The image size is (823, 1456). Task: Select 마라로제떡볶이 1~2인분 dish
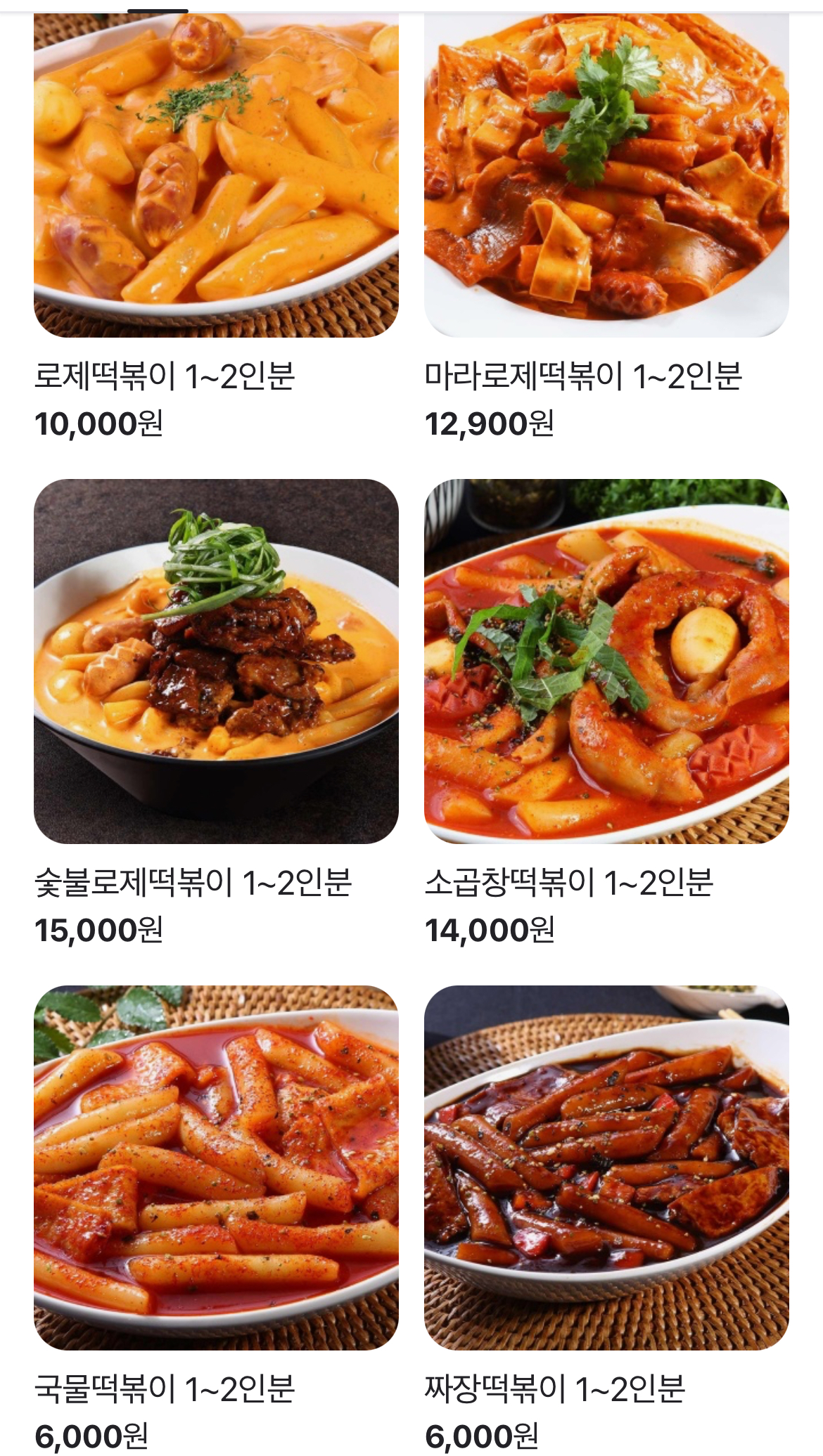(606, 176)
